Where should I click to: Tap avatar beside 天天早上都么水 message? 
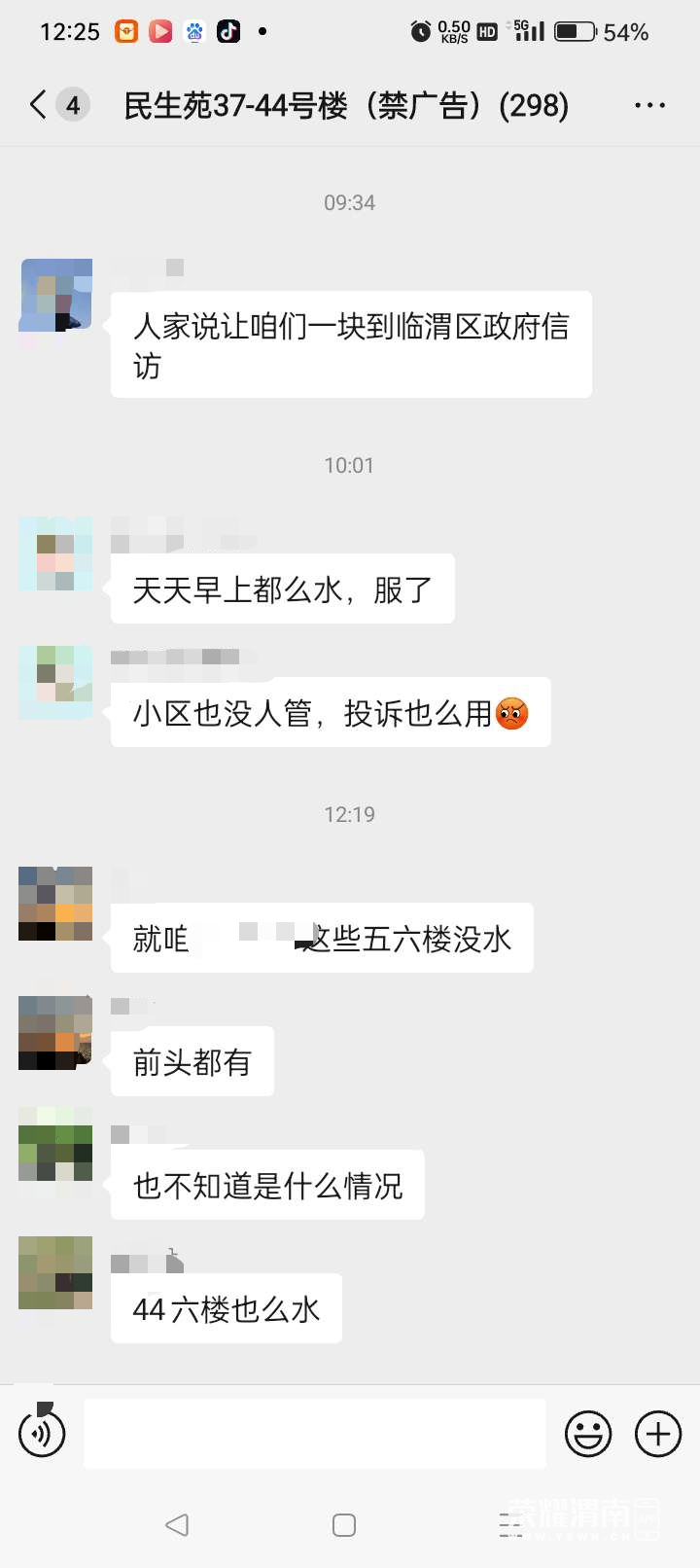click(56, 553)
